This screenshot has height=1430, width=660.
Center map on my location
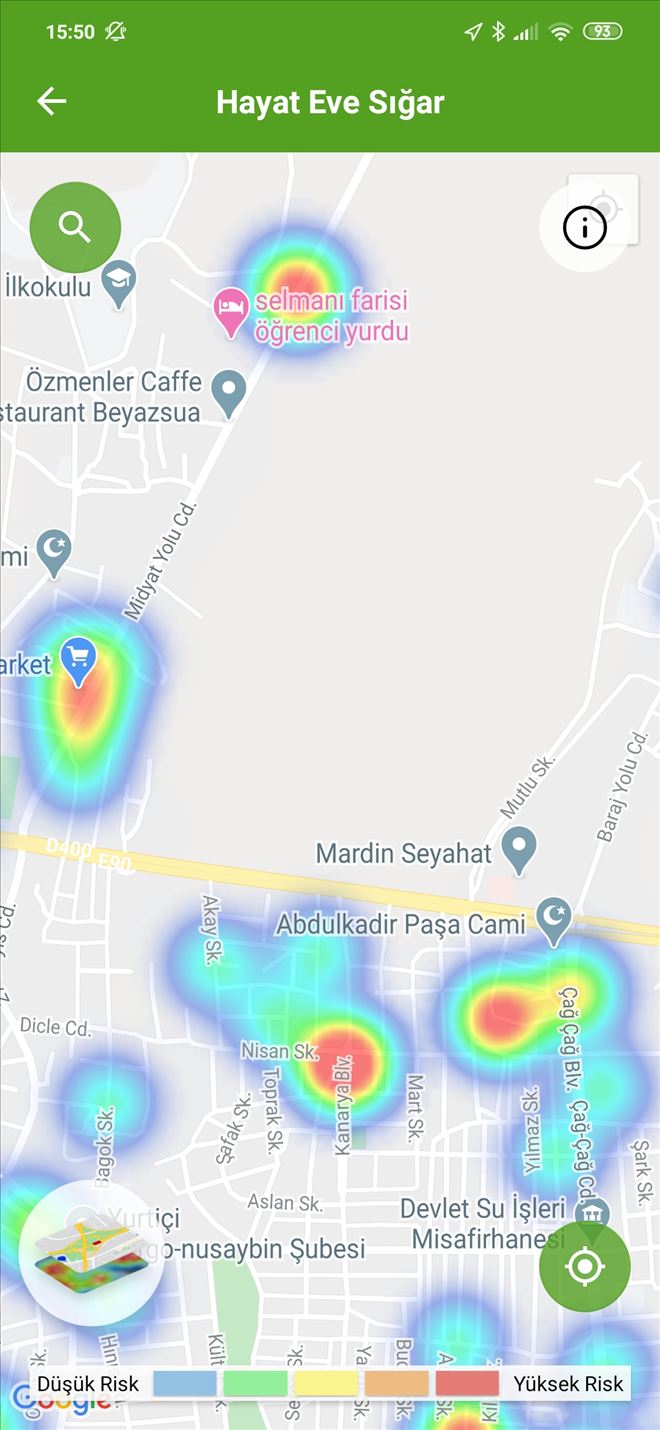pos(585,1266)
